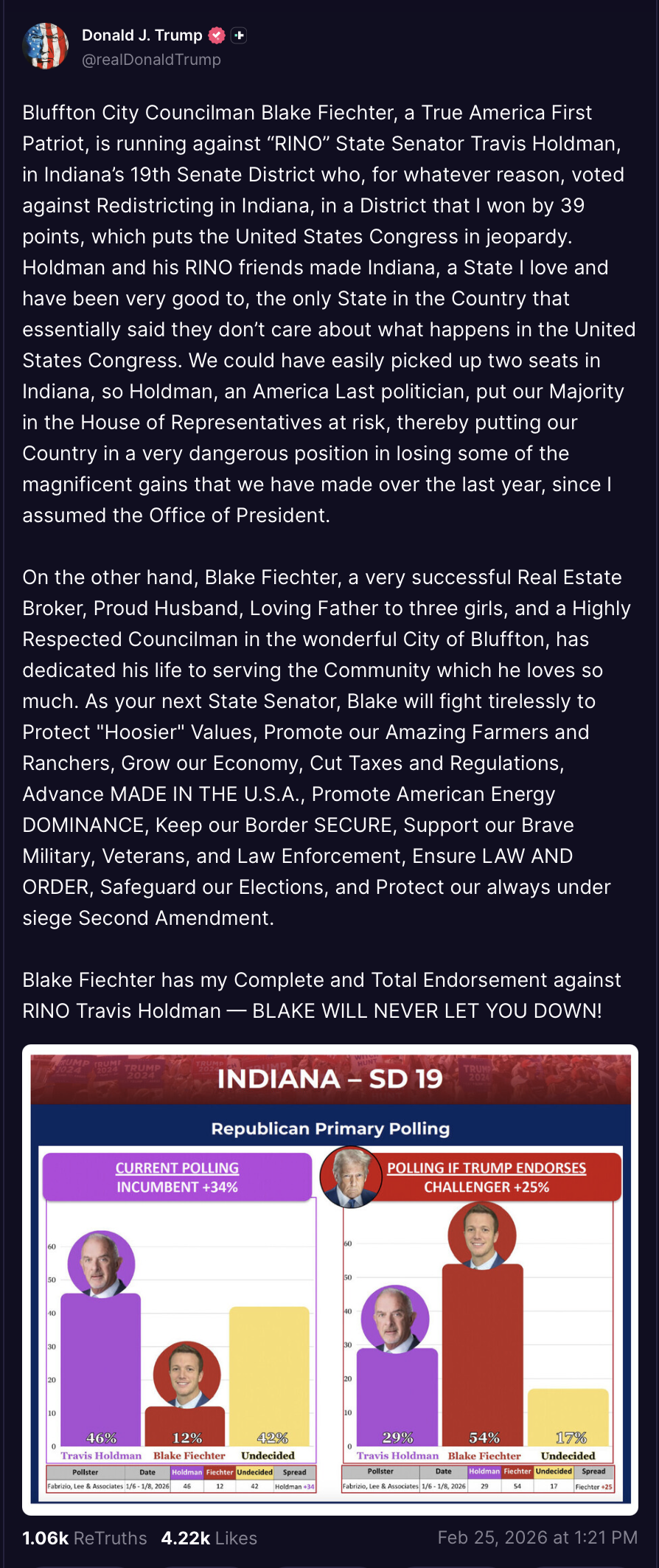This screenshot has height=1568, width=659.
Task: Tap the plus icon beside the verified badge
Action: tap(239, 35)
